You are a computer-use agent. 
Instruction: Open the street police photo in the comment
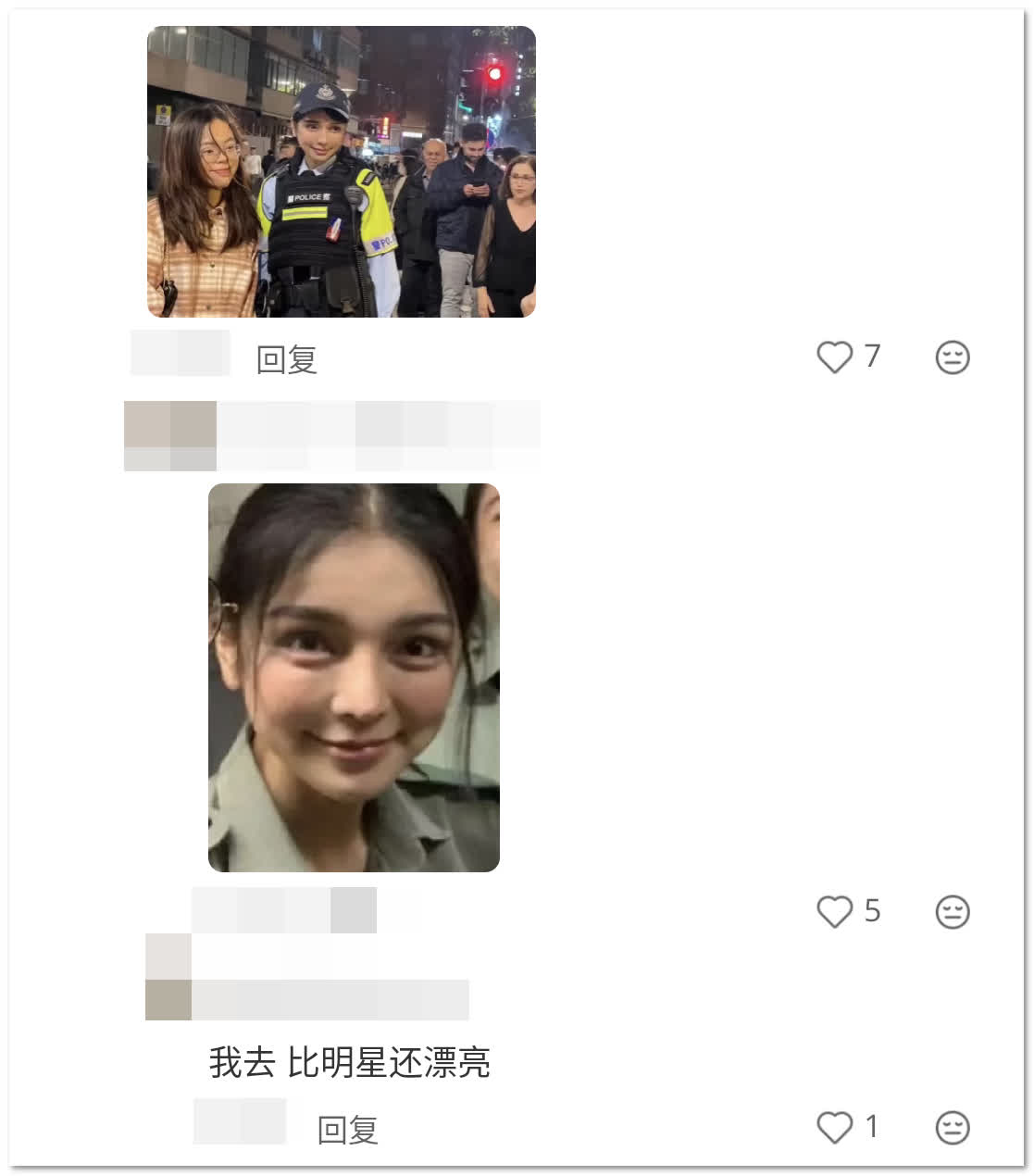point(341,172)
